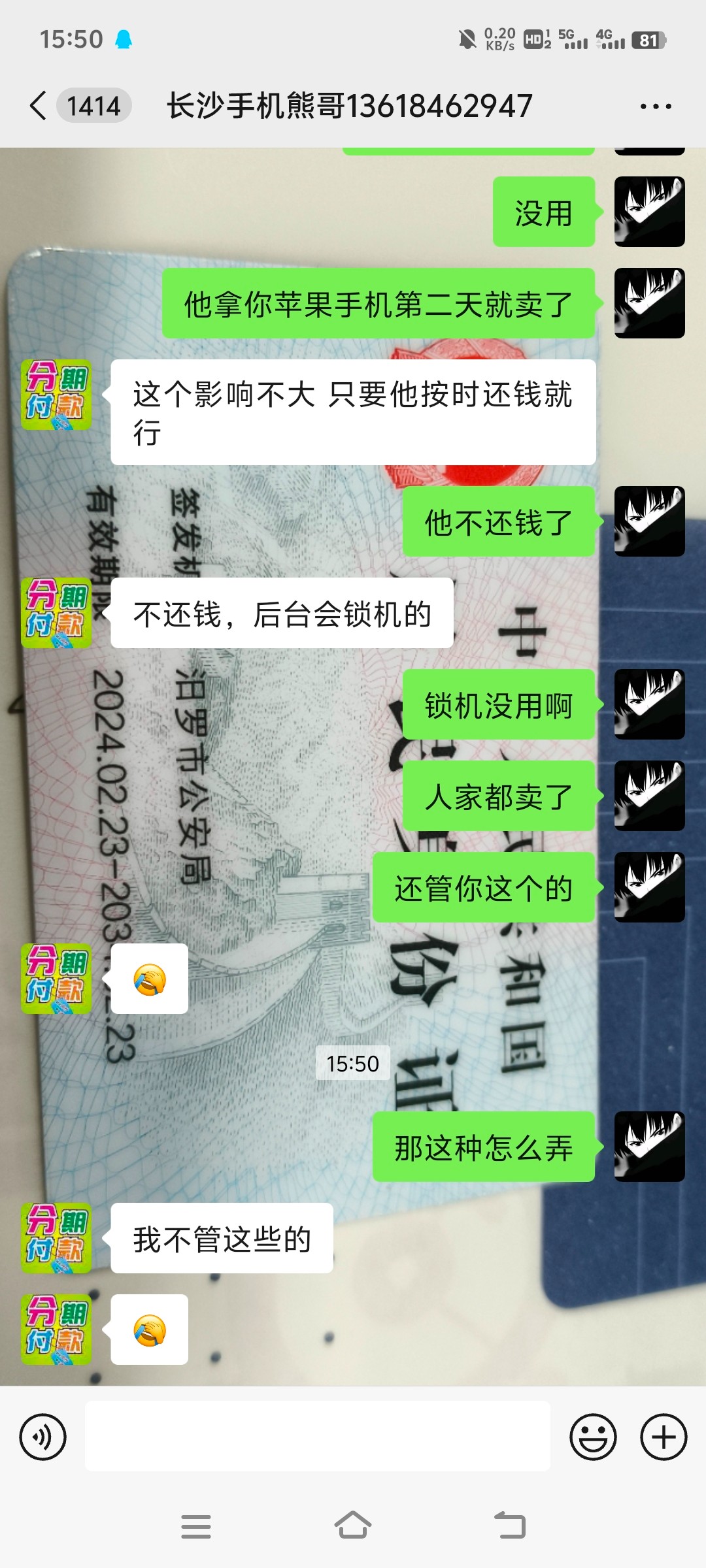This screenshot has height=1568, width=706.
Task: Tap the system back button
Action: click(x=511, y=1526)
